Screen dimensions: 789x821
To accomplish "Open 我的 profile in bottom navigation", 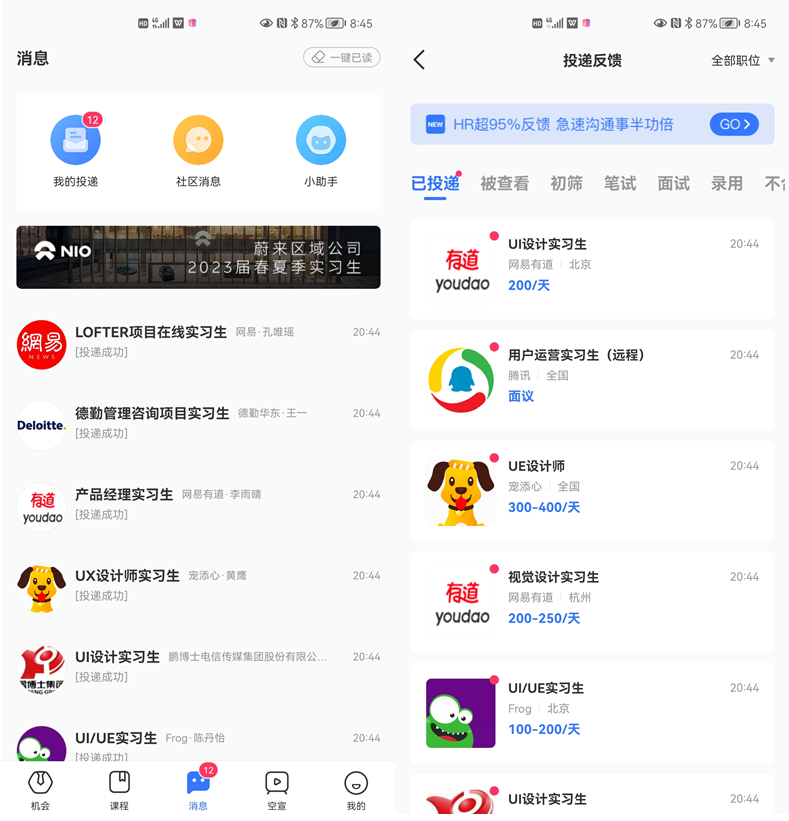I will [355, 789].
